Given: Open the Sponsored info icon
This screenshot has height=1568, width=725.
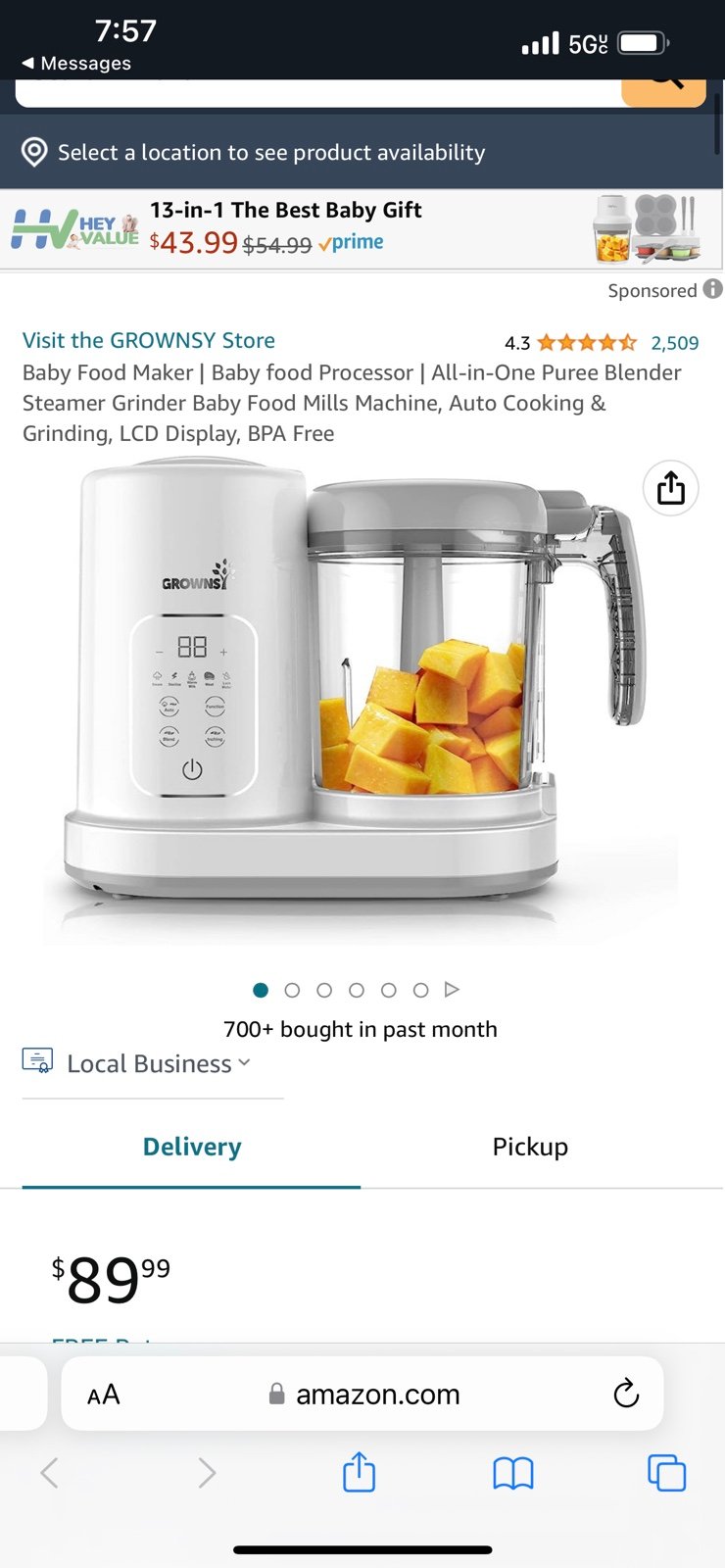Looking at the screenshot, I should point(713,289).
